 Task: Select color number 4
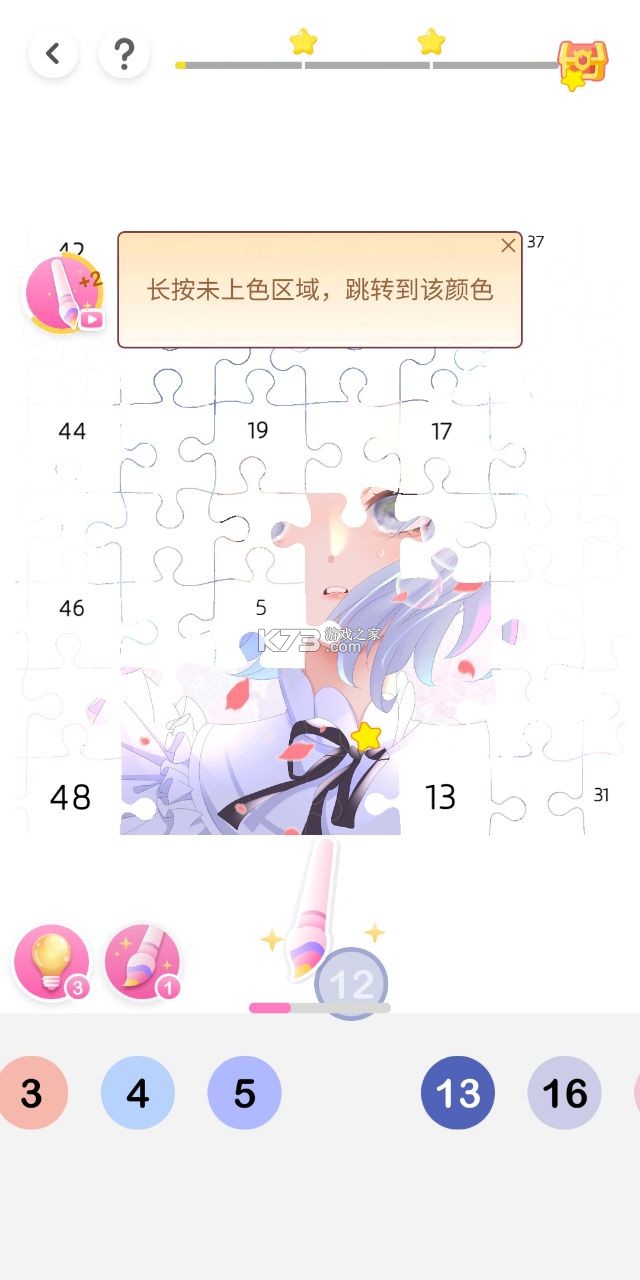[x=138, y=1093]
